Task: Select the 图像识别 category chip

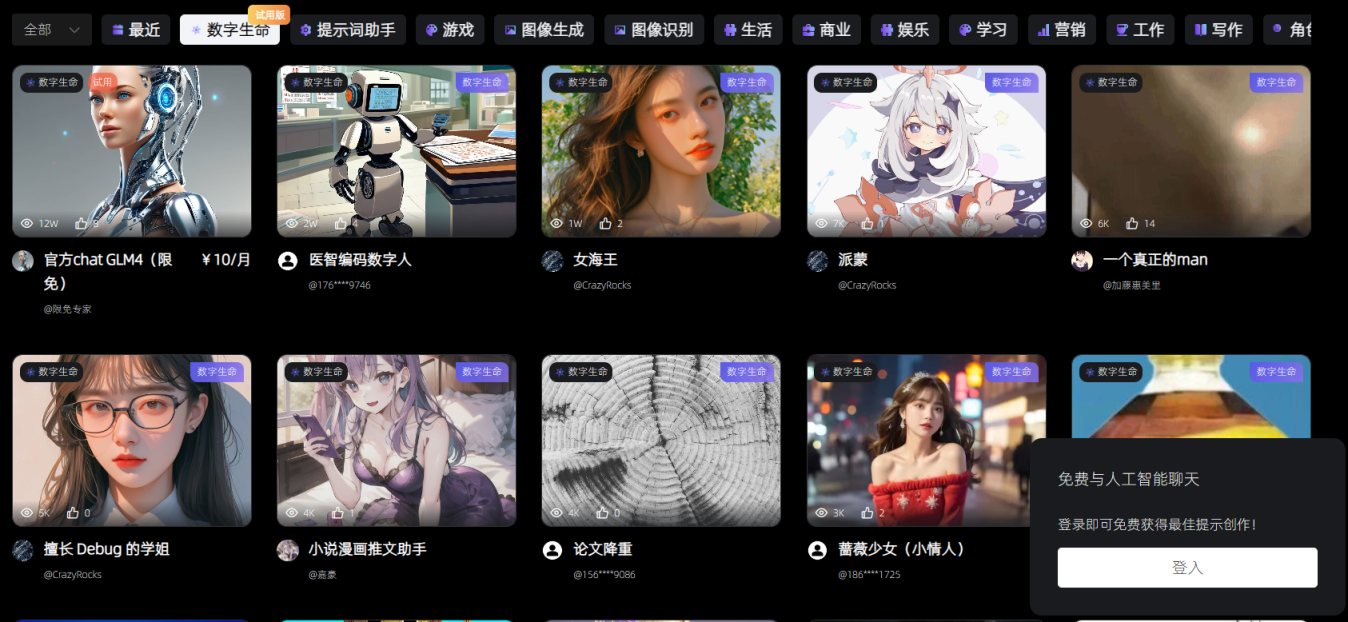Action: pos(653,30)
